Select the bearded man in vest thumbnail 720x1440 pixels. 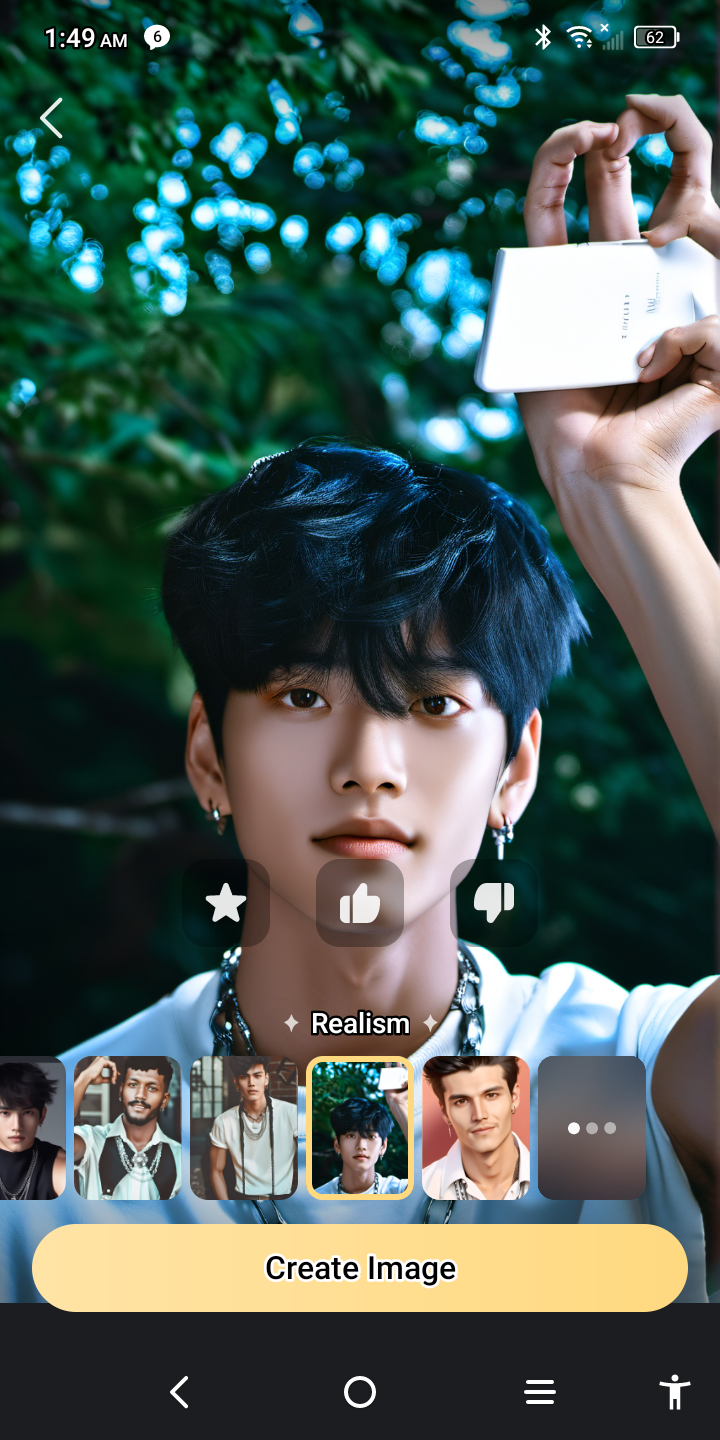[x=128, y=1128]
